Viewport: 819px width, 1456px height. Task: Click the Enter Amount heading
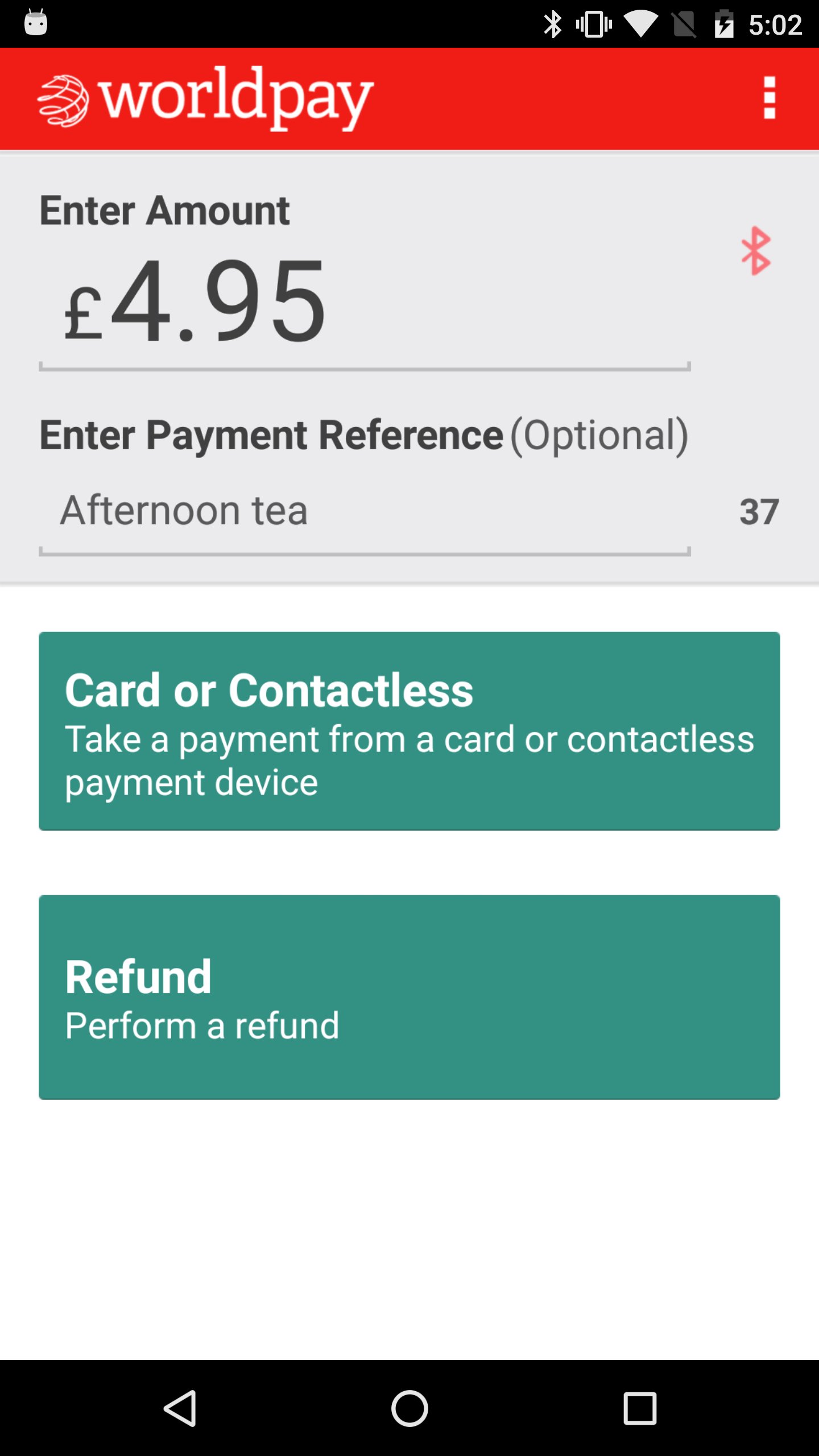(x=164, y=210)
